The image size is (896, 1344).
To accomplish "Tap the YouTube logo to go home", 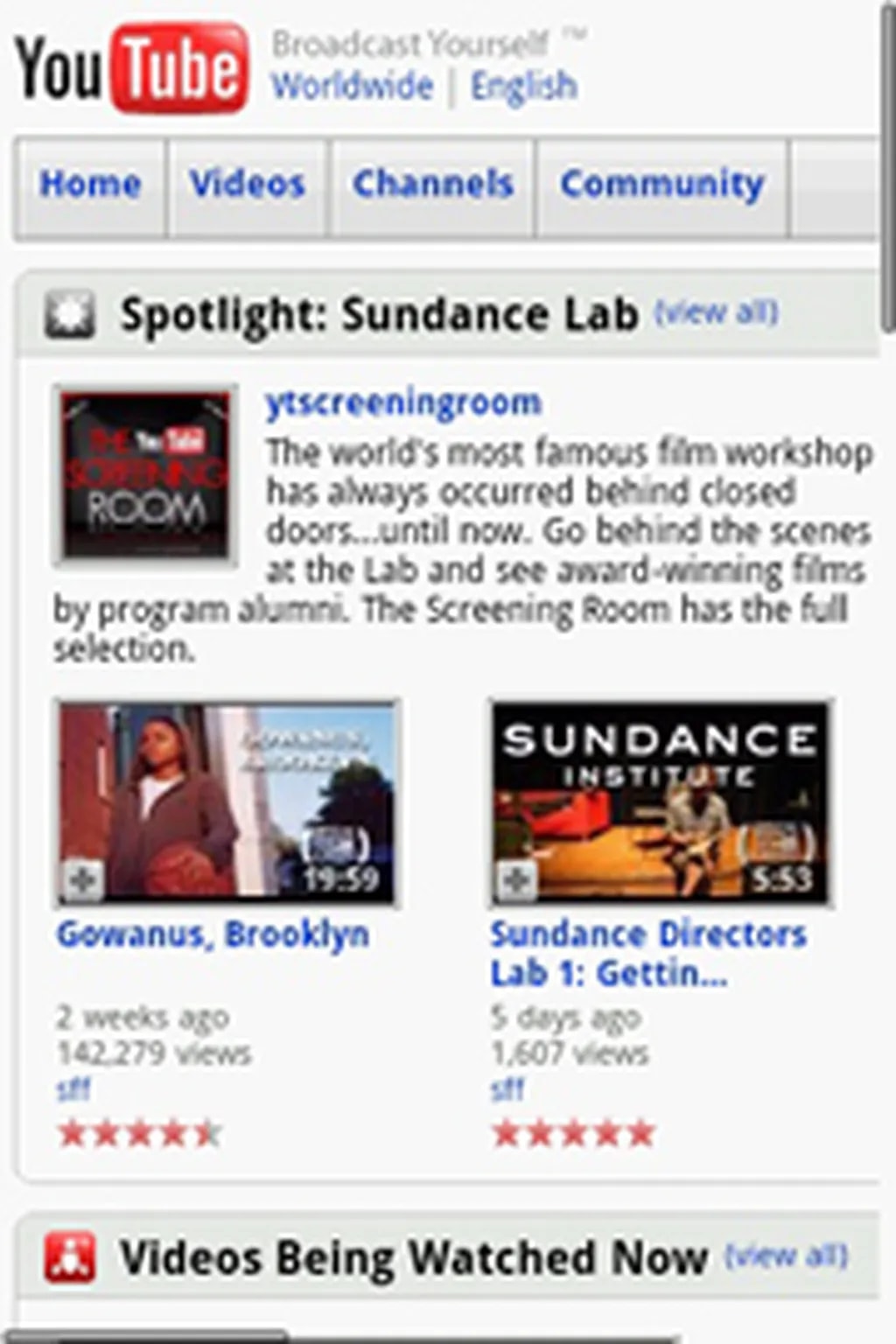I will (x=131, y=68).
